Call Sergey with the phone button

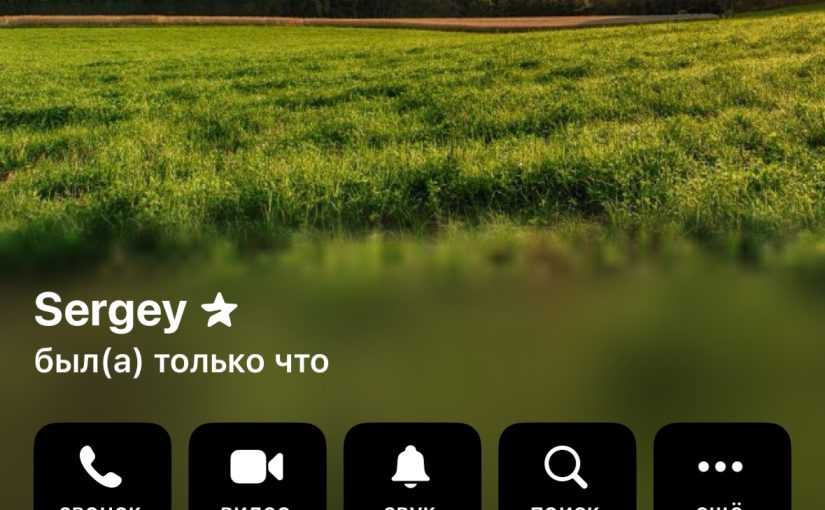(x=102, y=468)
